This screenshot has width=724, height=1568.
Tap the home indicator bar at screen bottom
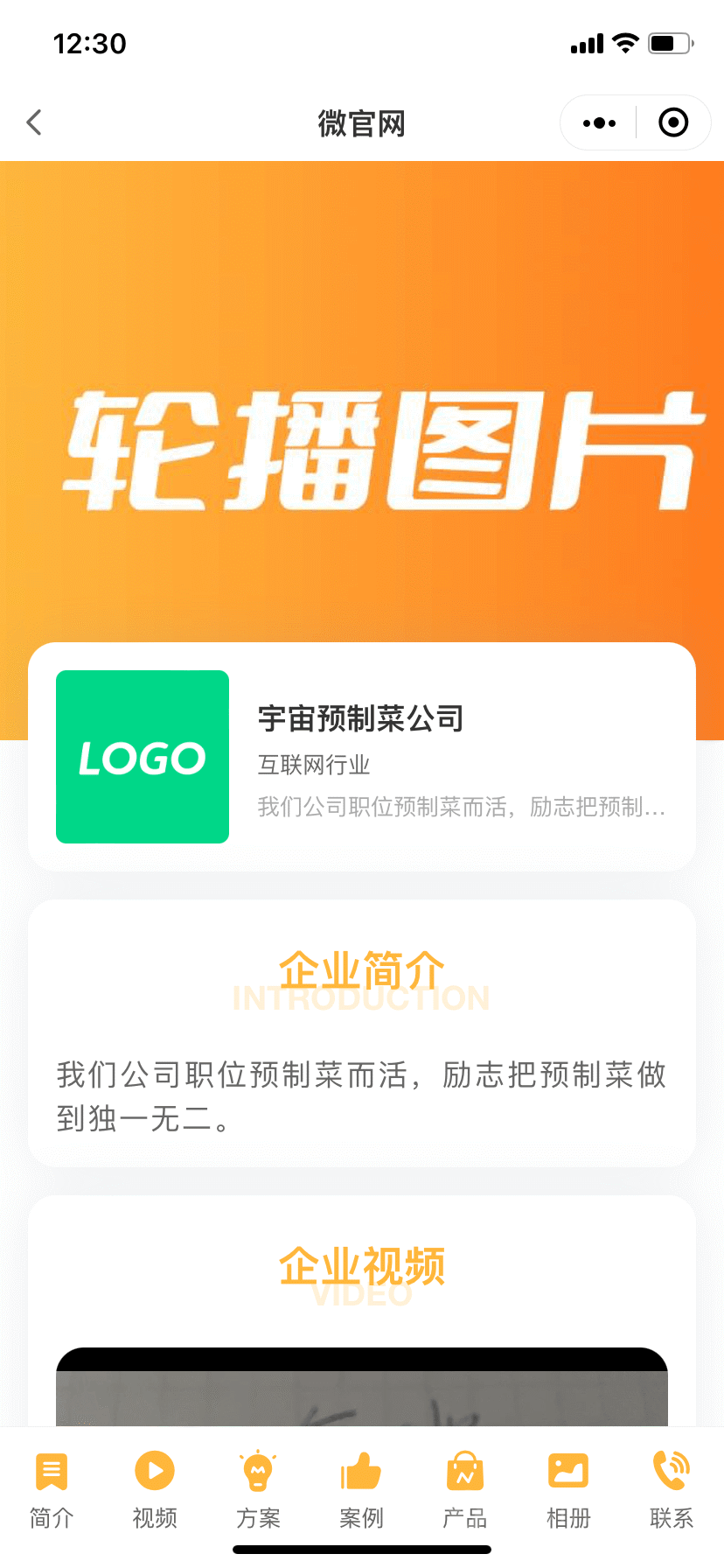click(x=361, y=1549)
